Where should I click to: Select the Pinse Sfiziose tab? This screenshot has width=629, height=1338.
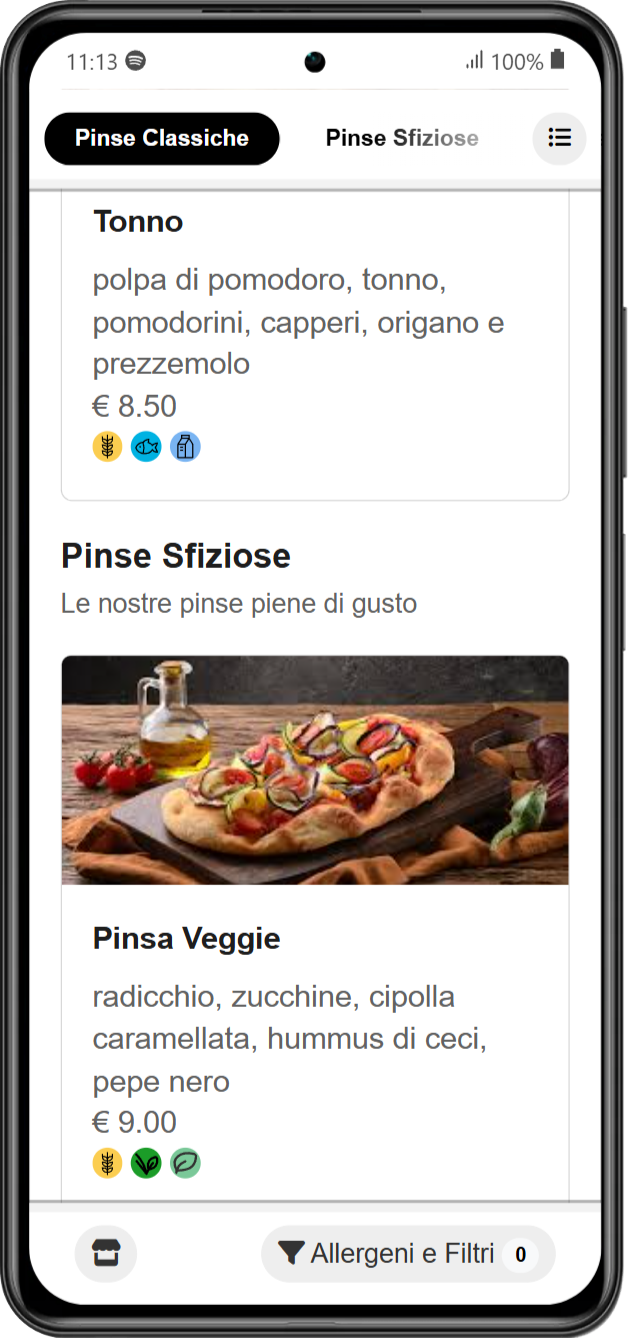(402, 138)
